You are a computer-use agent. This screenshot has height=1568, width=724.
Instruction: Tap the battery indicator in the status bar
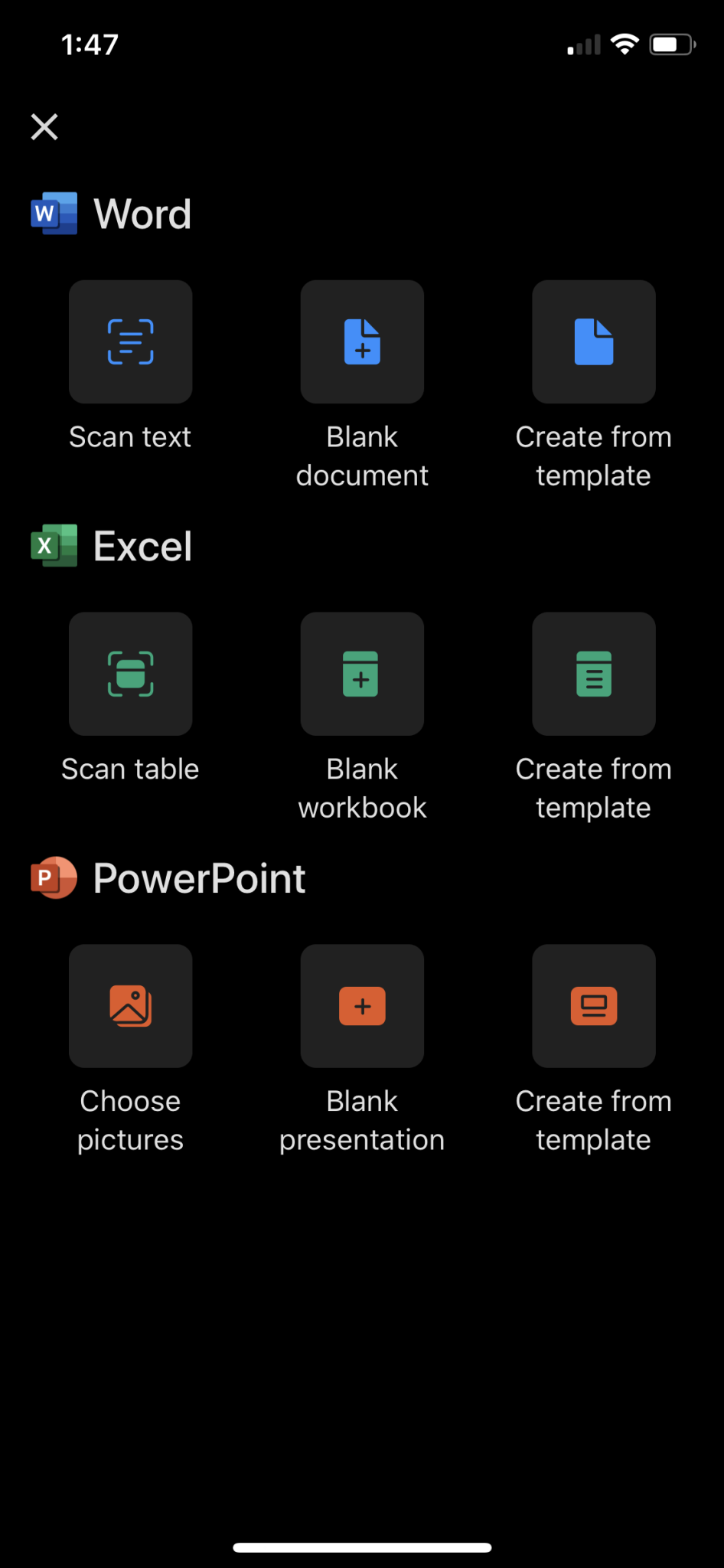pyautogui.click(x=672, y=44)
